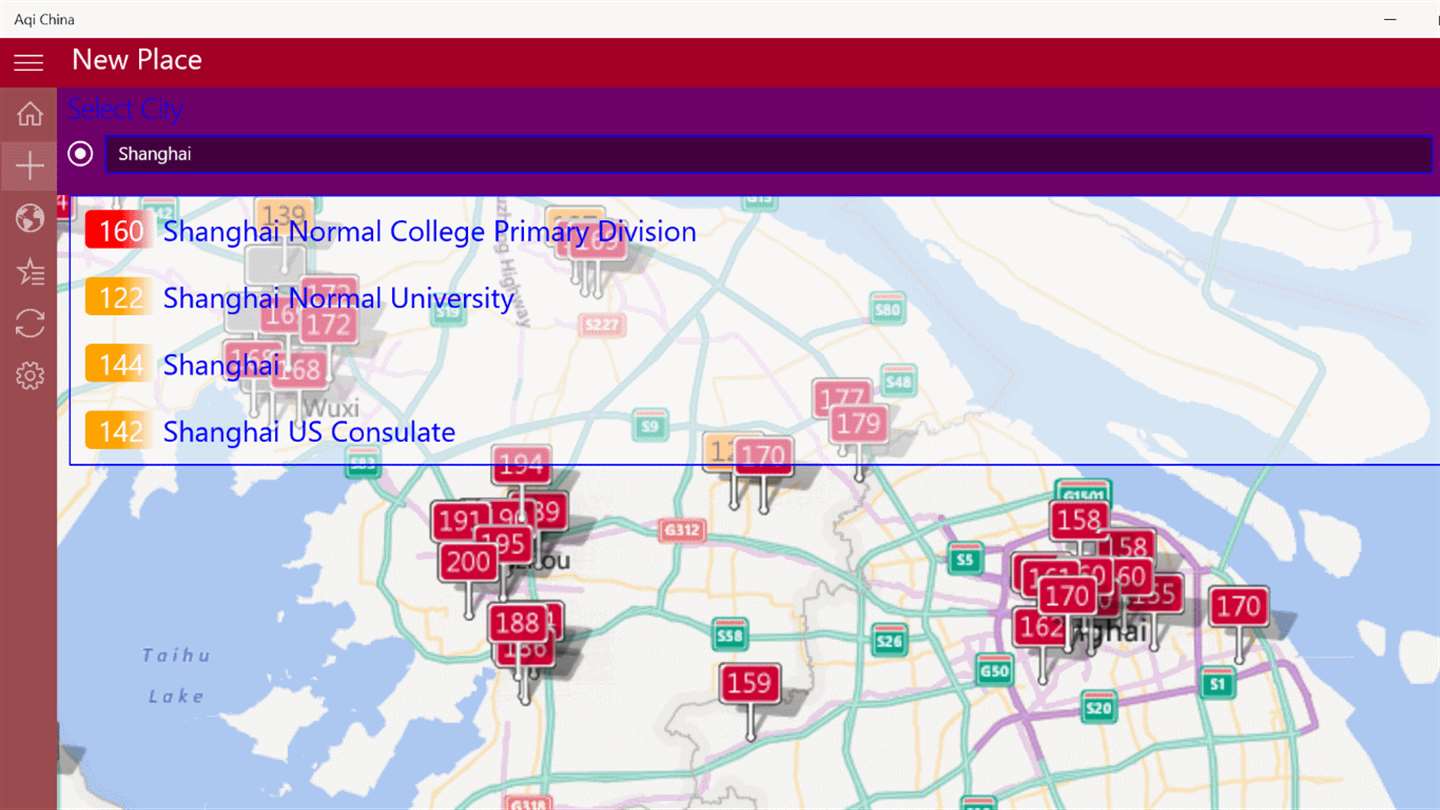This screenshot has height=810, width=1440.
Task: Select Shanghai Normal University result
Action: 338,298
